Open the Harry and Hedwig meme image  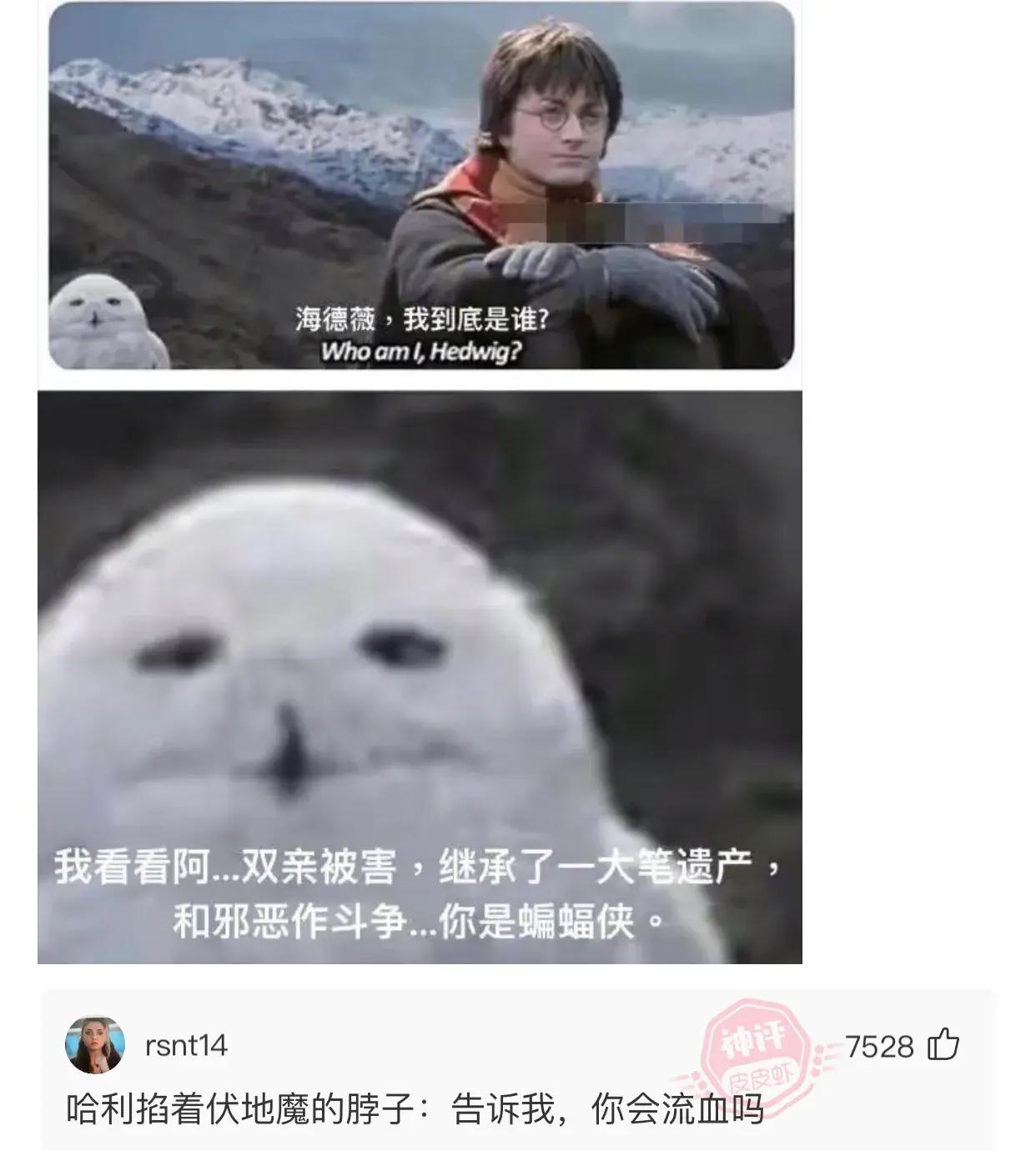coord(421,185)
